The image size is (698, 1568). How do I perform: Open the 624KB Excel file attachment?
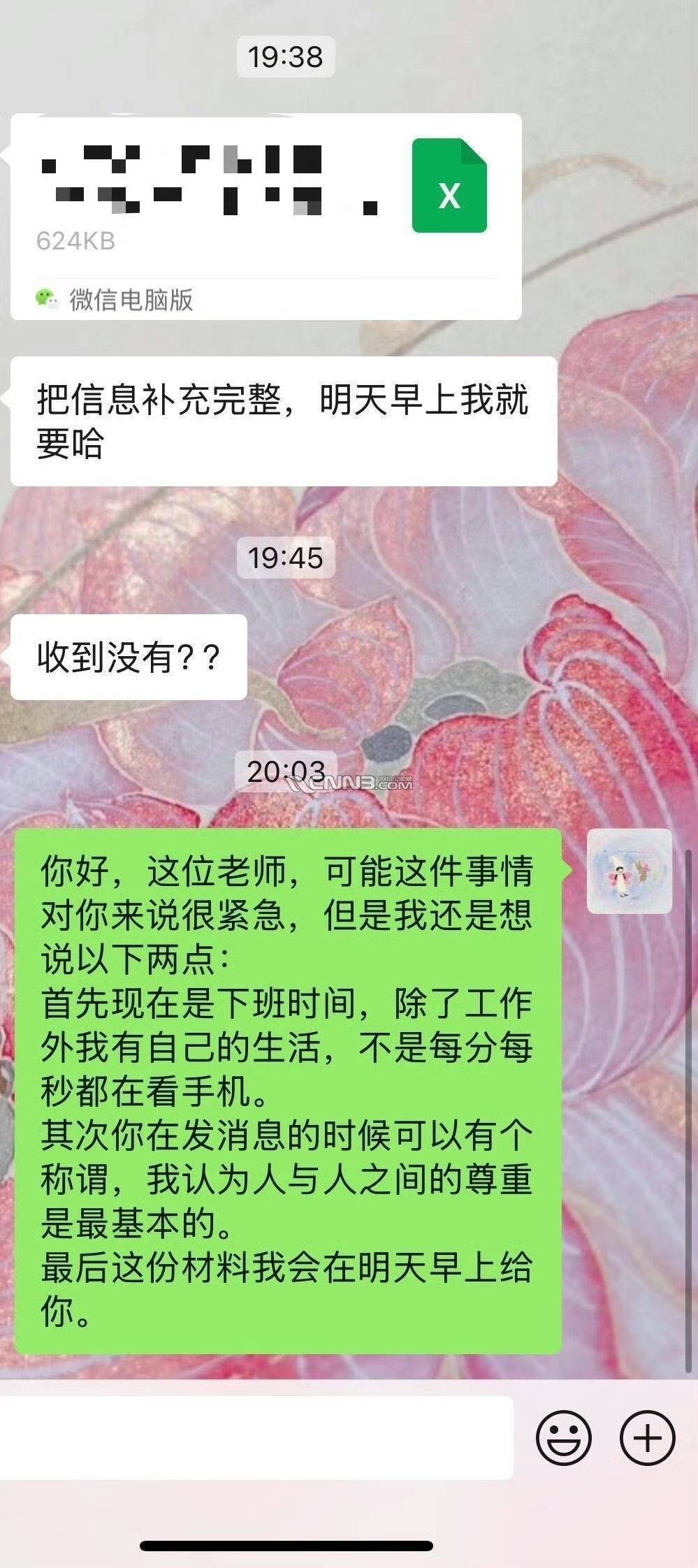(266, 203)
